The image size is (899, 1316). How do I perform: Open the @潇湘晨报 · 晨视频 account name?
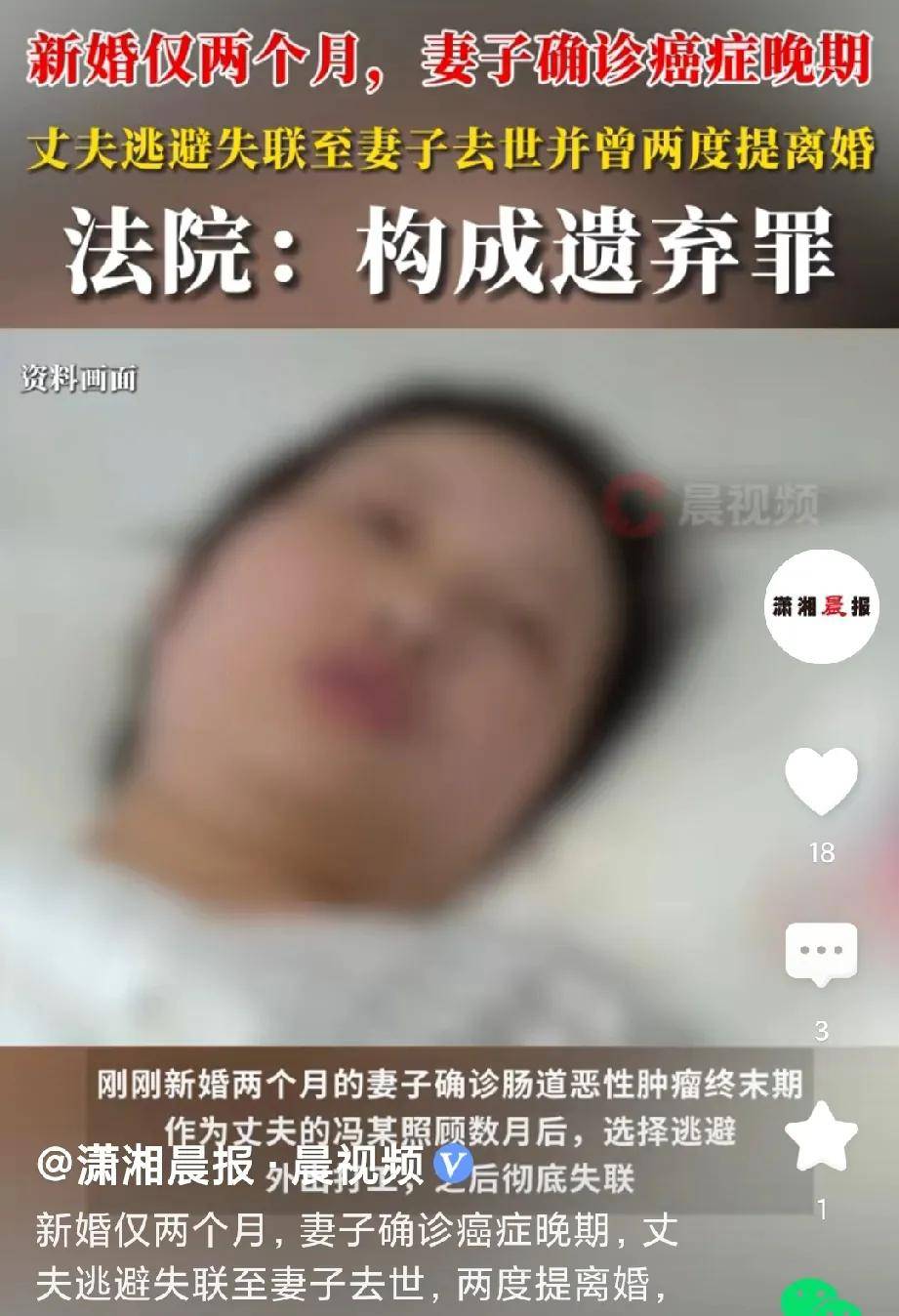(x=231, y=1166)
